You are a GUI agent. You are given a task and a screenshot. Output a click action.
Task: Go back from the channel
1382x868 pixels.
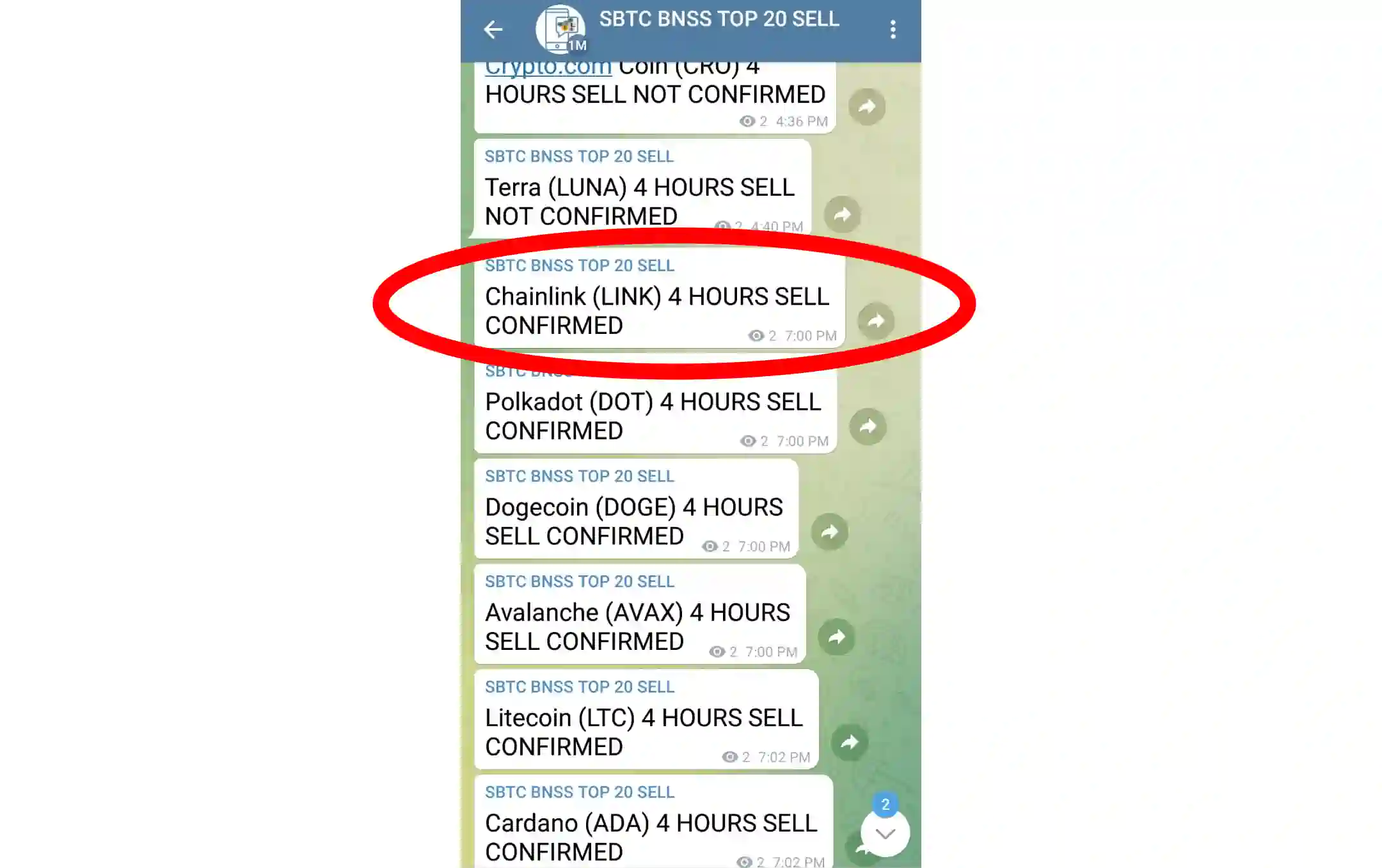[493, 29]
